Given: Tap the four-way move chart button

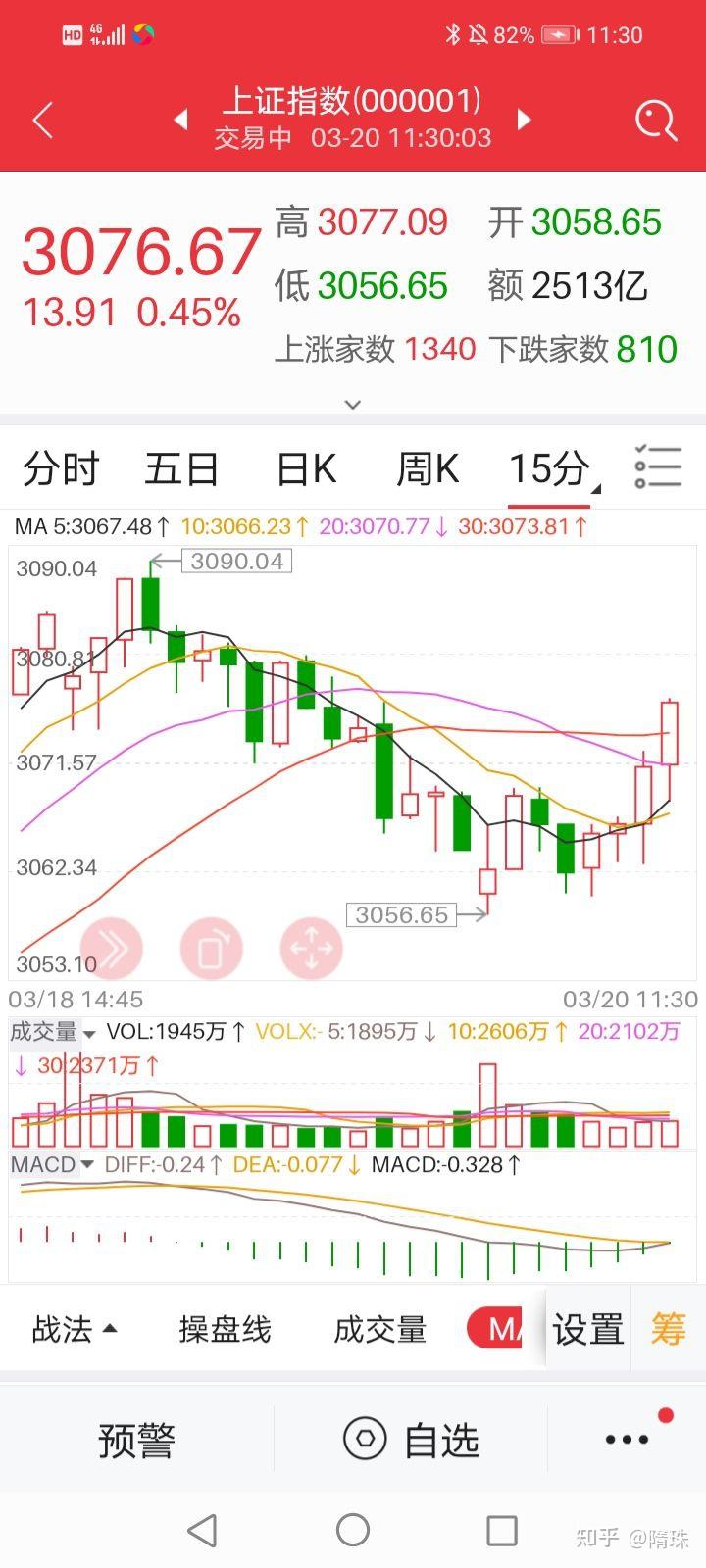Looking at the screenshot, I should (x=311, y=949).
